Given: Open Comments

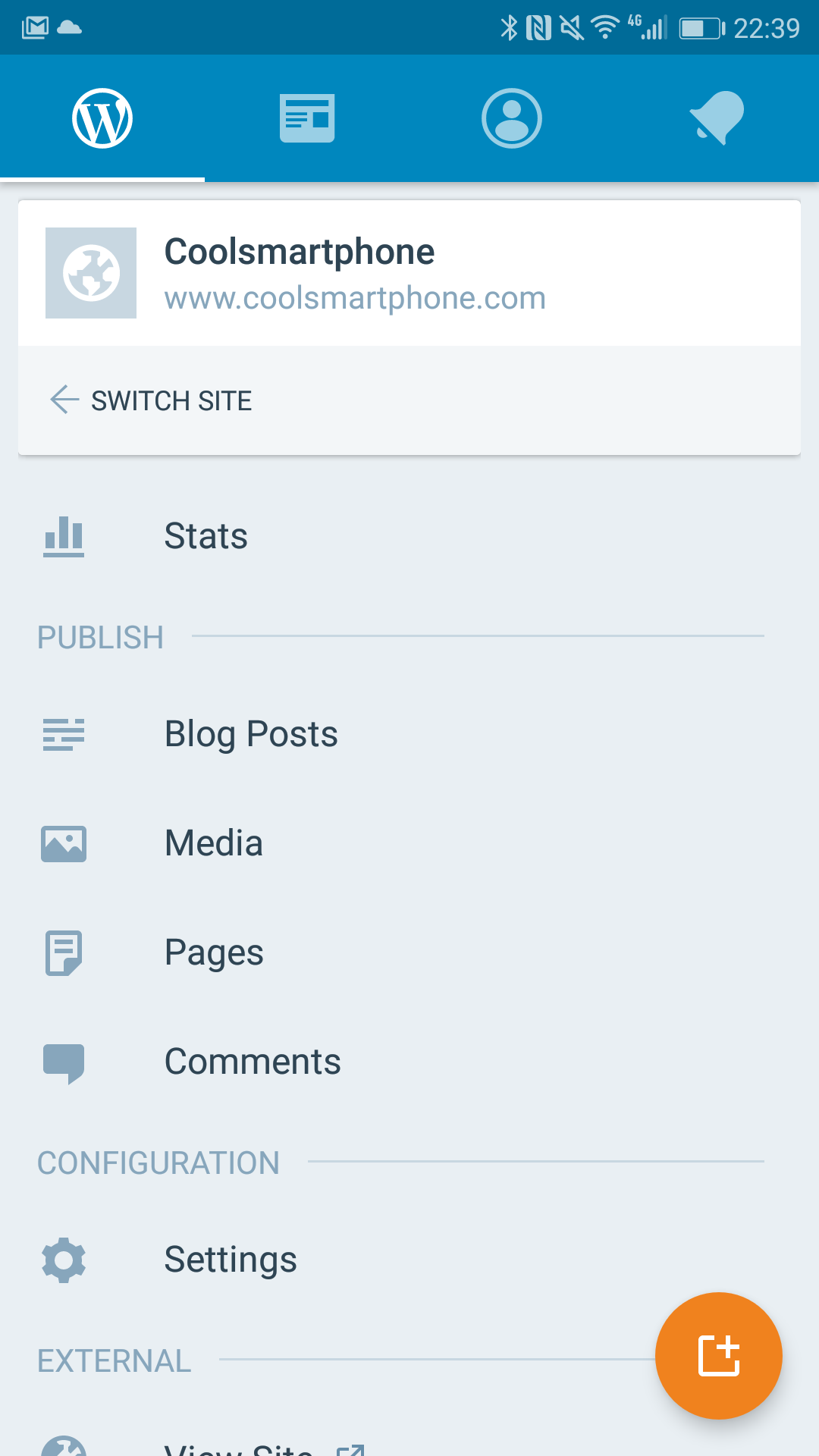Looking at the screenshot, I should pos(409,1062).
